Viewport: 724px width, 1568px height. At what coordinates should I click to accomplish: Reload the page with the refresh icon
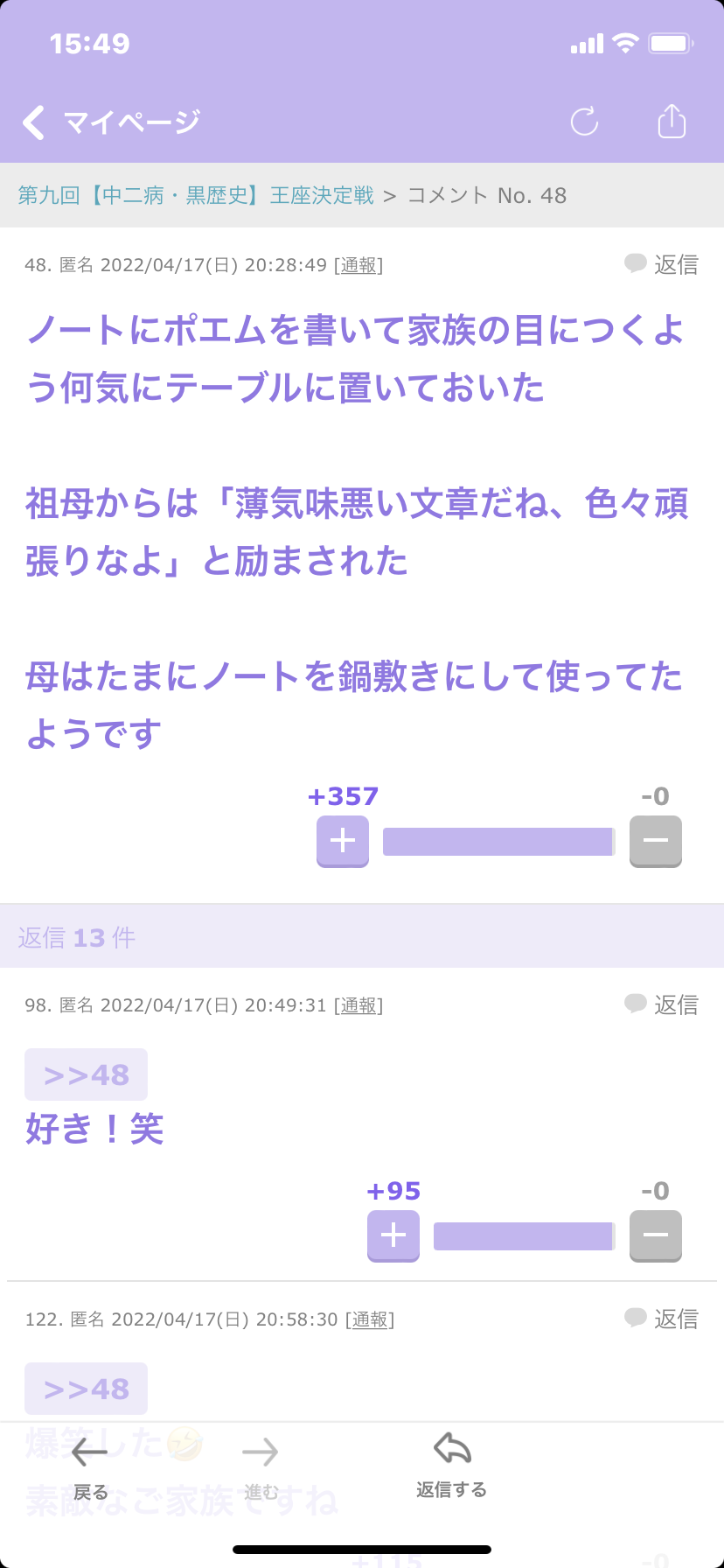[584, 122]
